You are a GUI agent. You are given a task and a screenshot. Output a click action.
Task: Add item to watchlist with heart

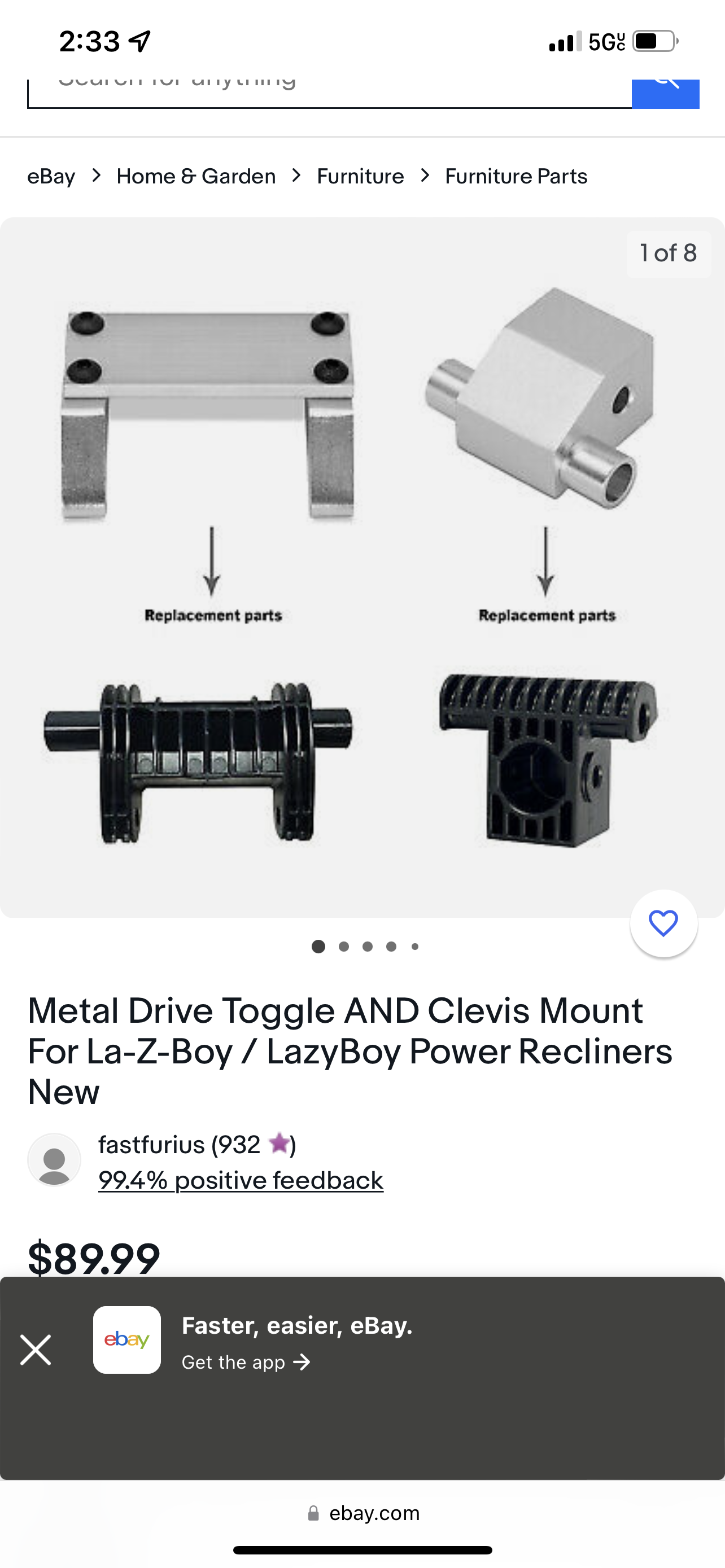click(663, 923)
